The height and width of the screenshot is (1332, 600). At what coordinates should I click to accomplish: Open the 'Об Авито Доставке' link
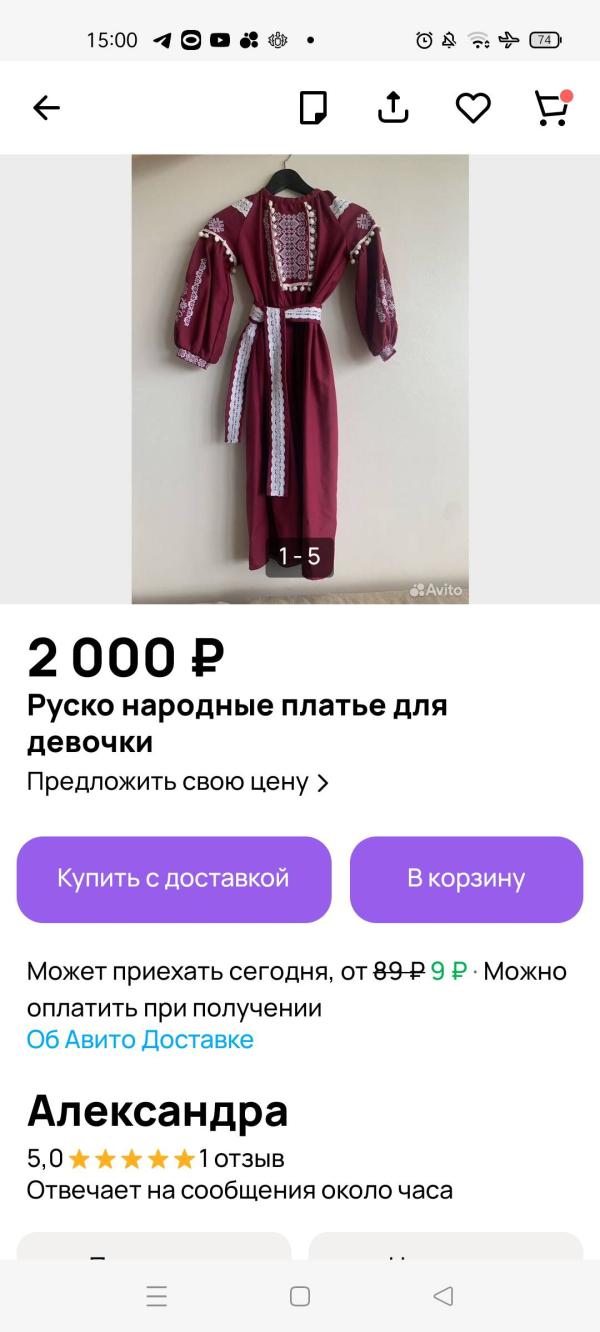point(140,1040)
